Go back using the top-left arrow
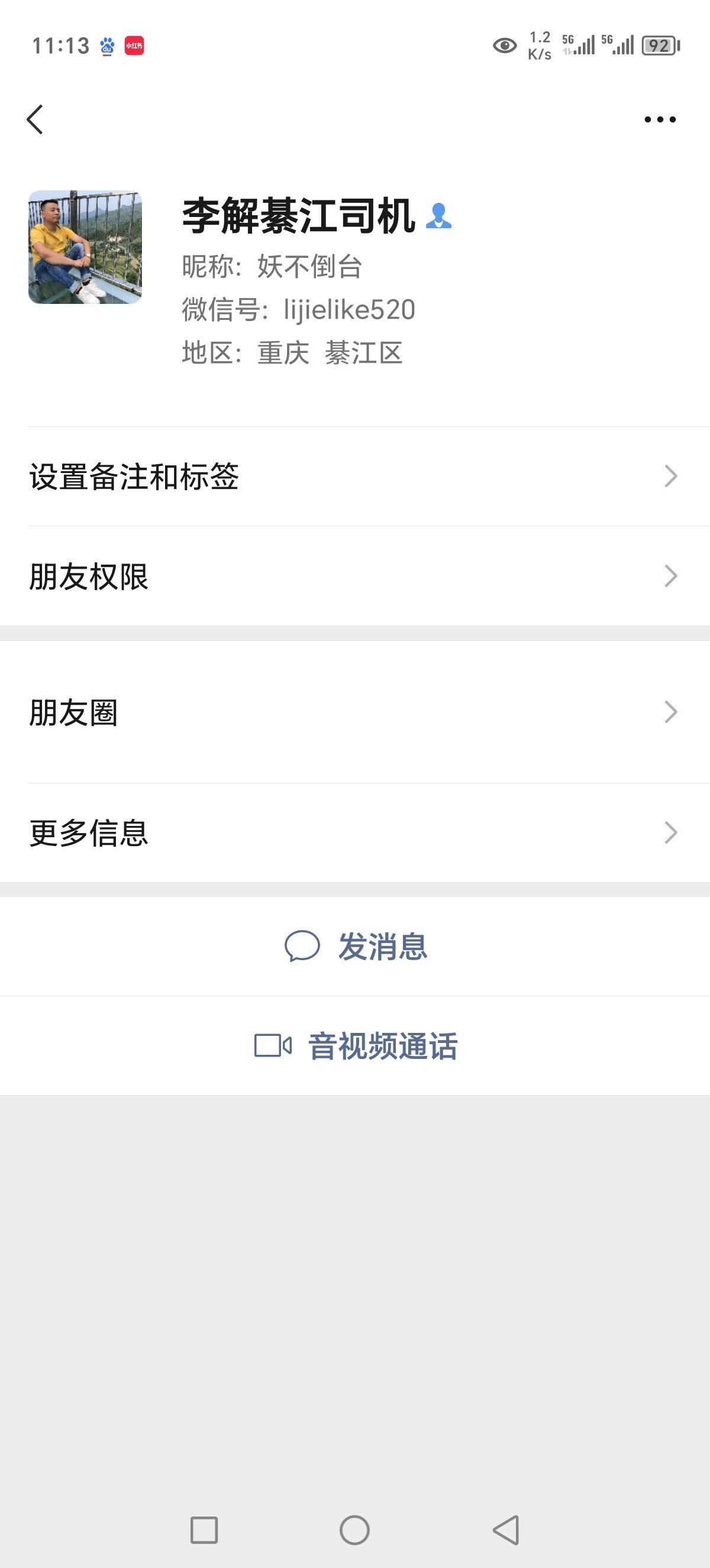 click(35, 119)
